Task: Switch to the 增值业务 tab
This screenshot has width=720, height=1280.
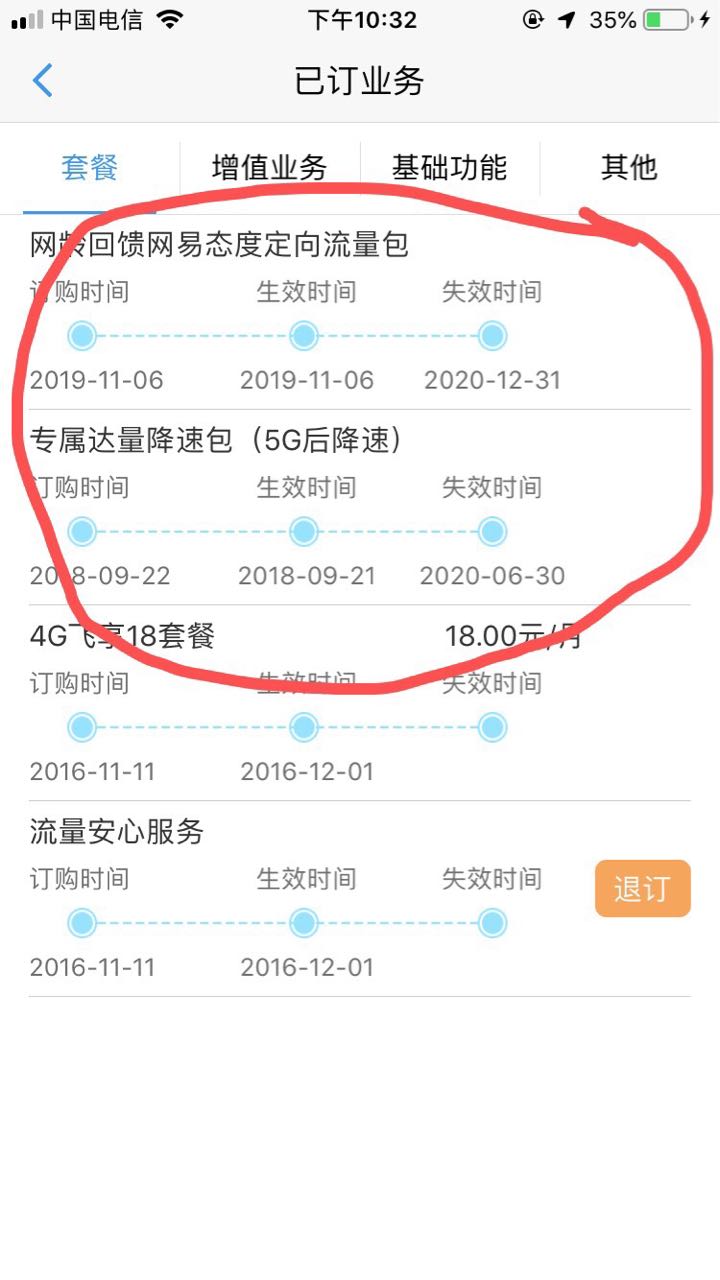Action: tap(269, 167)
